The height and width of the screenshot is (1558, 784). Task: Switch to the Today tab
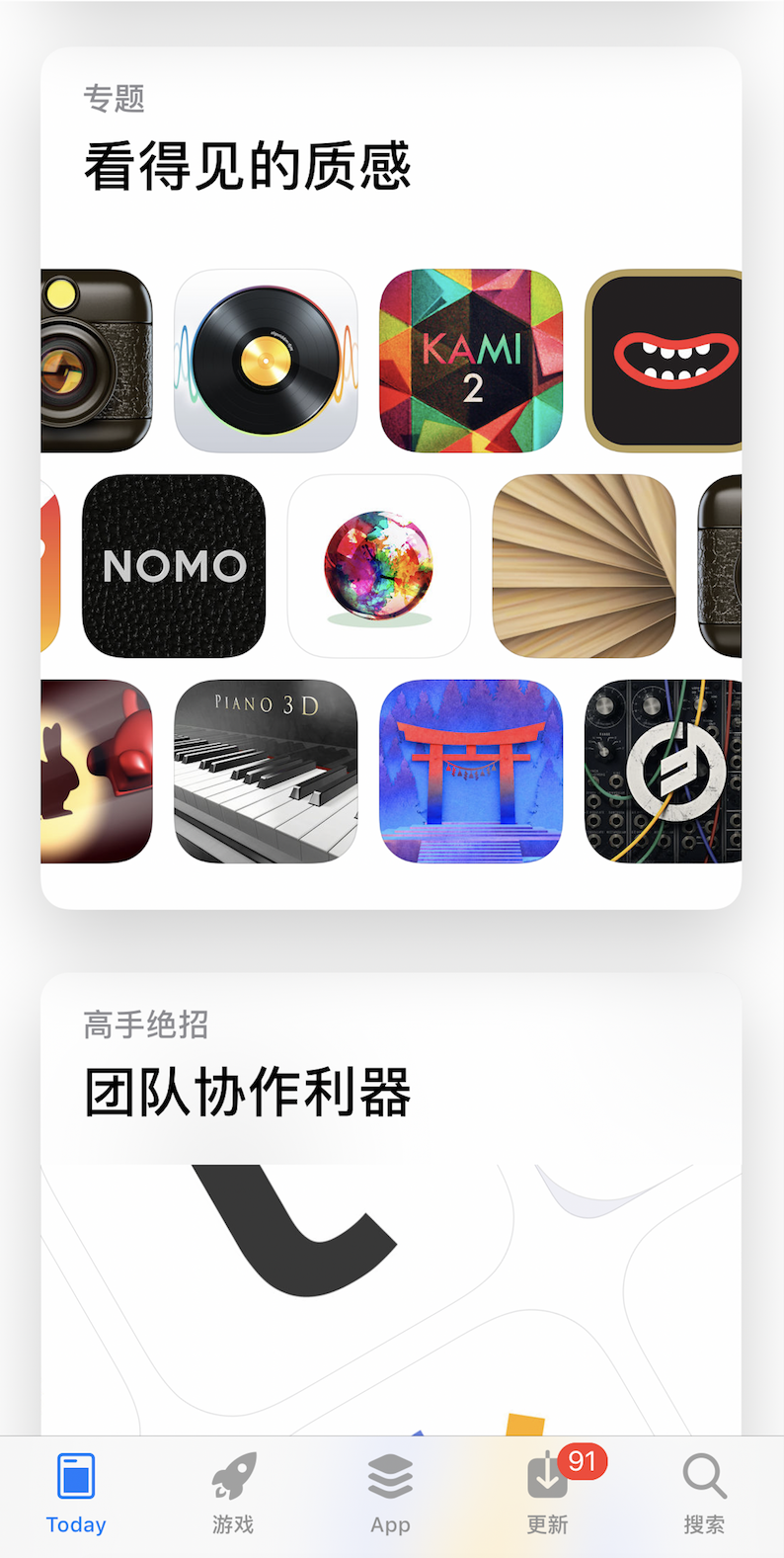pos(76,1493)
